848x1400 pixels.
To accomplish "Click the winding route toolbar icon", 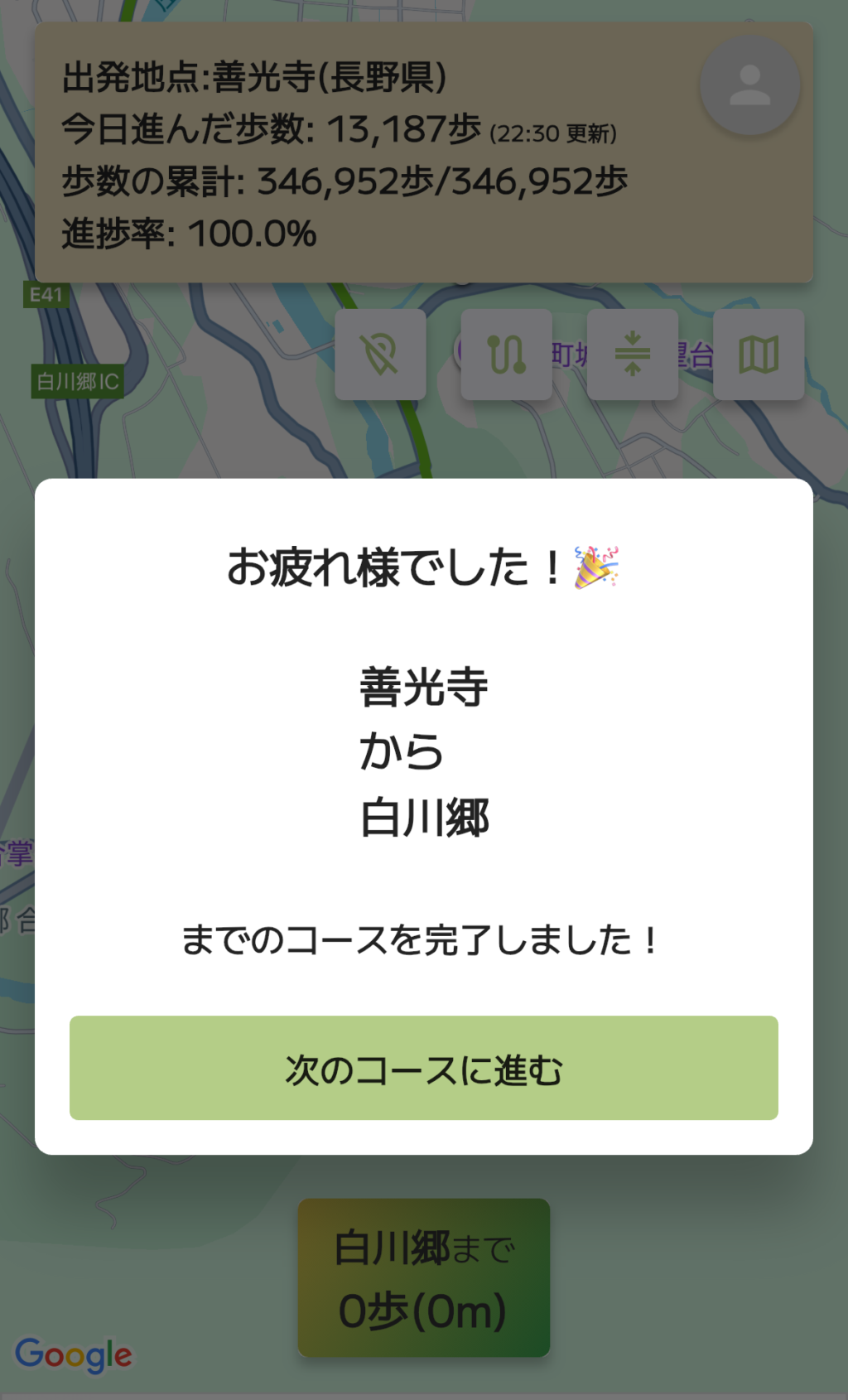I will pos(506,353).
